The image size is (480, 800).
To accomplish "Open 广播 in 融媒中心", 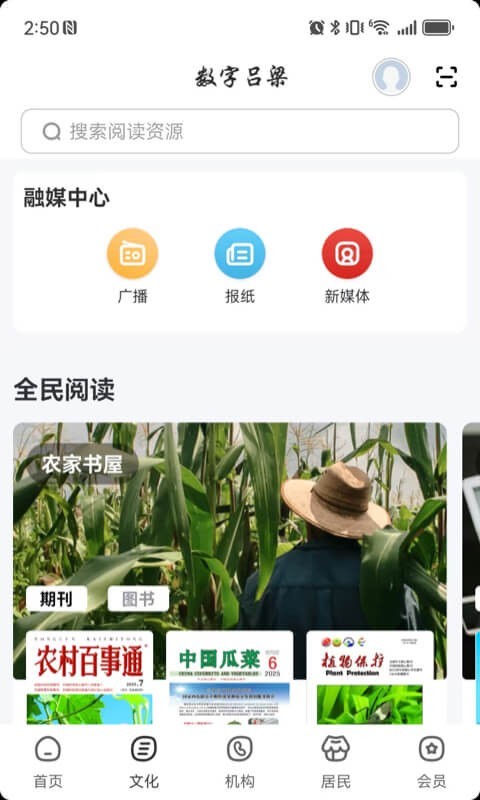I will point(133,266).
